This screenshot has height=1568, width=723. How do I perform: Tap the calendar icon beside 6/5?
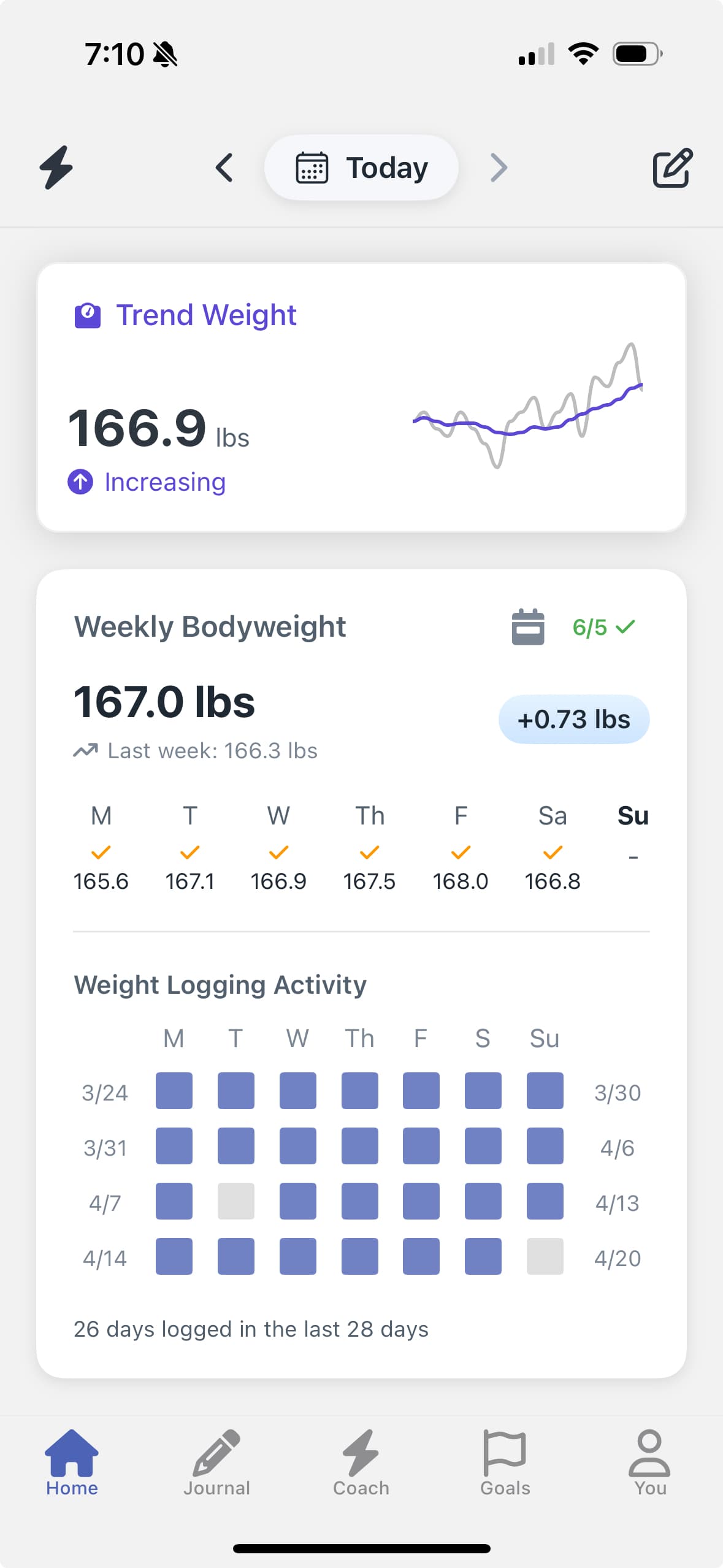coord(528,627)
